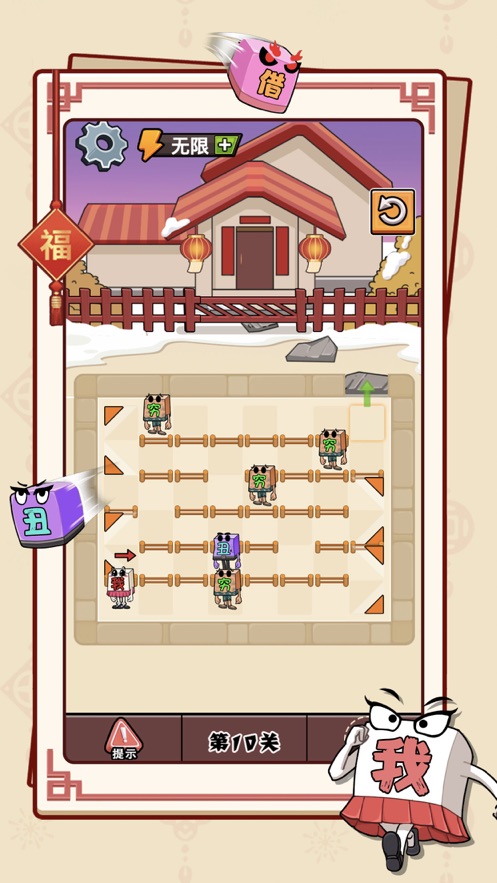Open the settings gear
Image resolution: width=497 pixels, height=883 pixels.
click(x=102, y=145)
